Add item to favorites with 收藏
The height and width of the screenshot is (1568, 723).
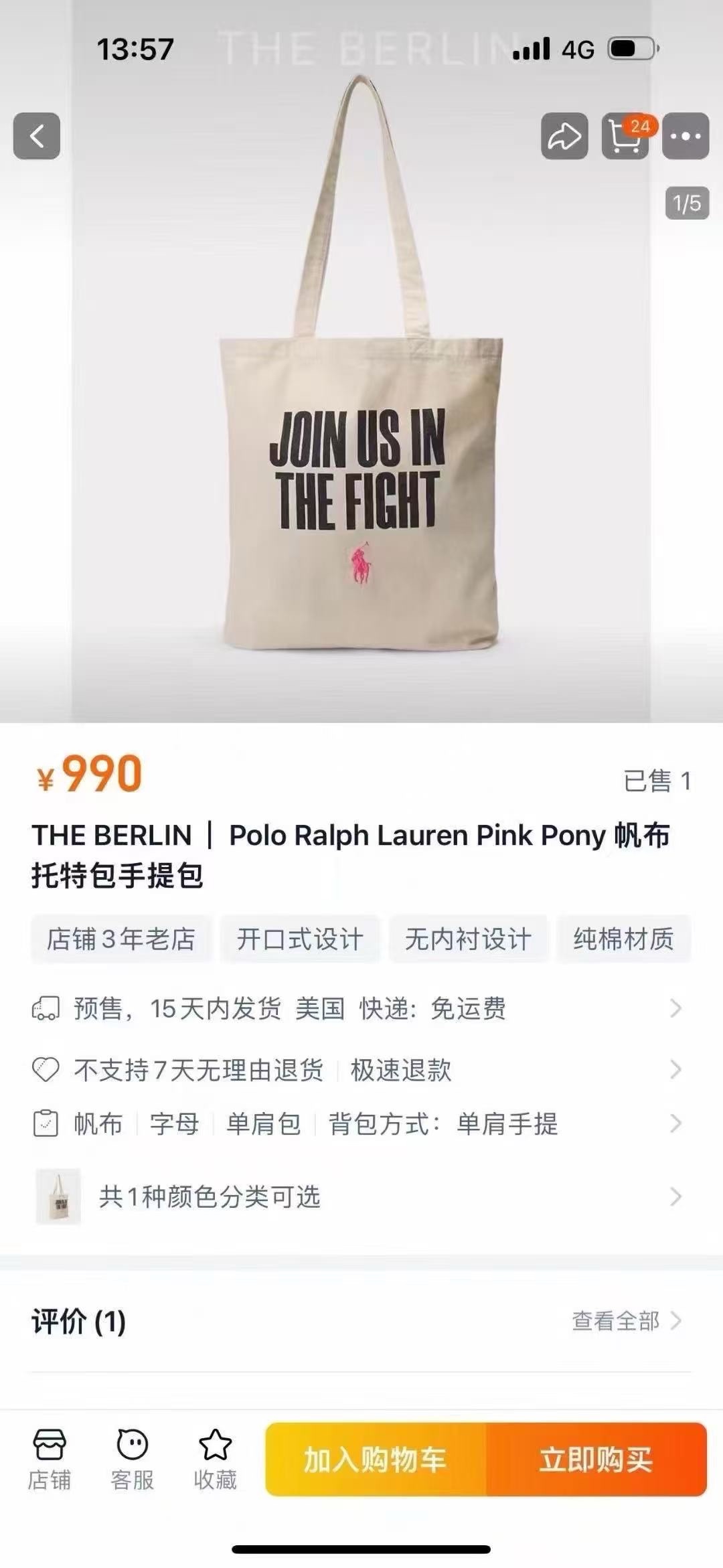[215, 1461]
